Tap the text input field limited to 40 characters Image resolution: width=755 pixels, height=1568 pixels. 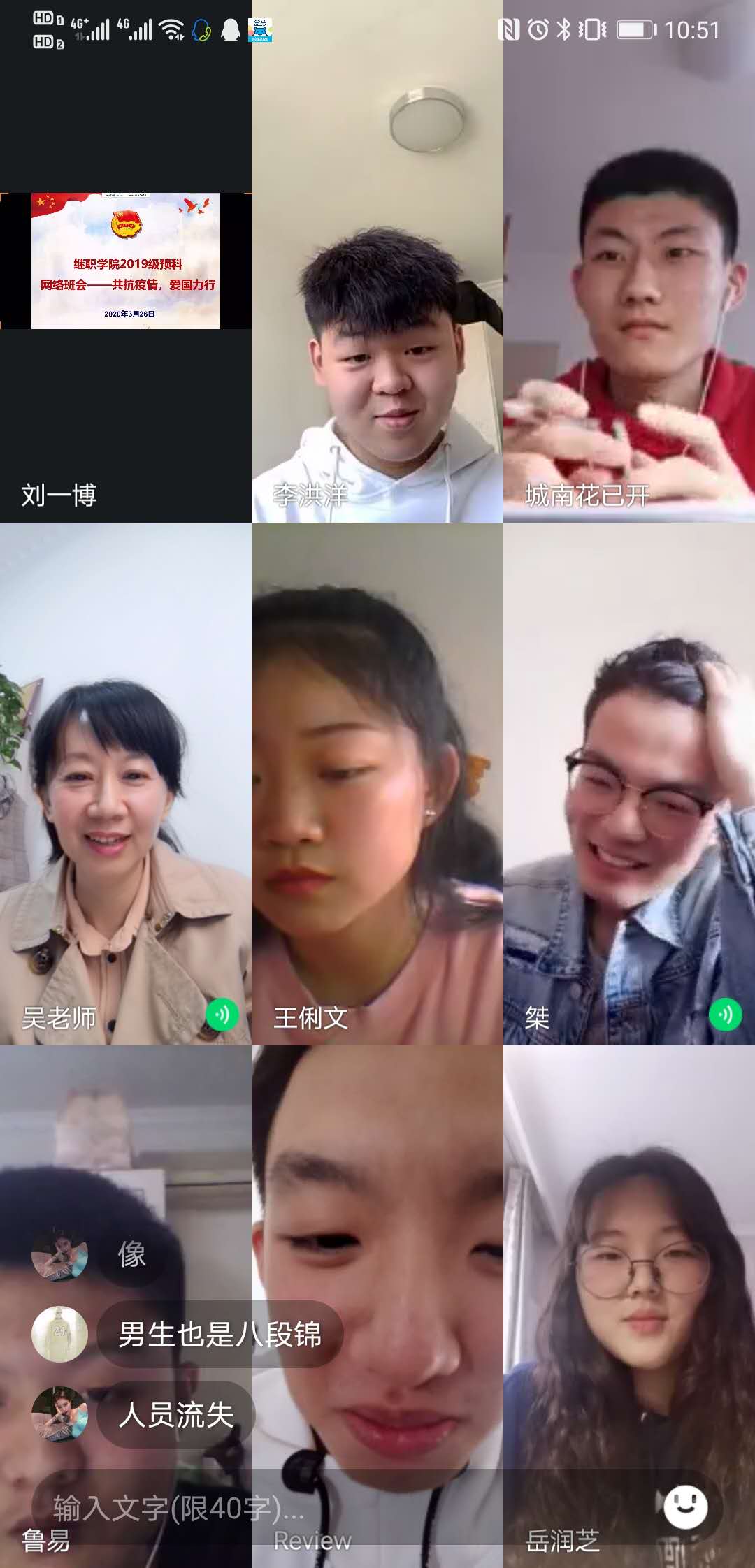[x=280, y=1508]
